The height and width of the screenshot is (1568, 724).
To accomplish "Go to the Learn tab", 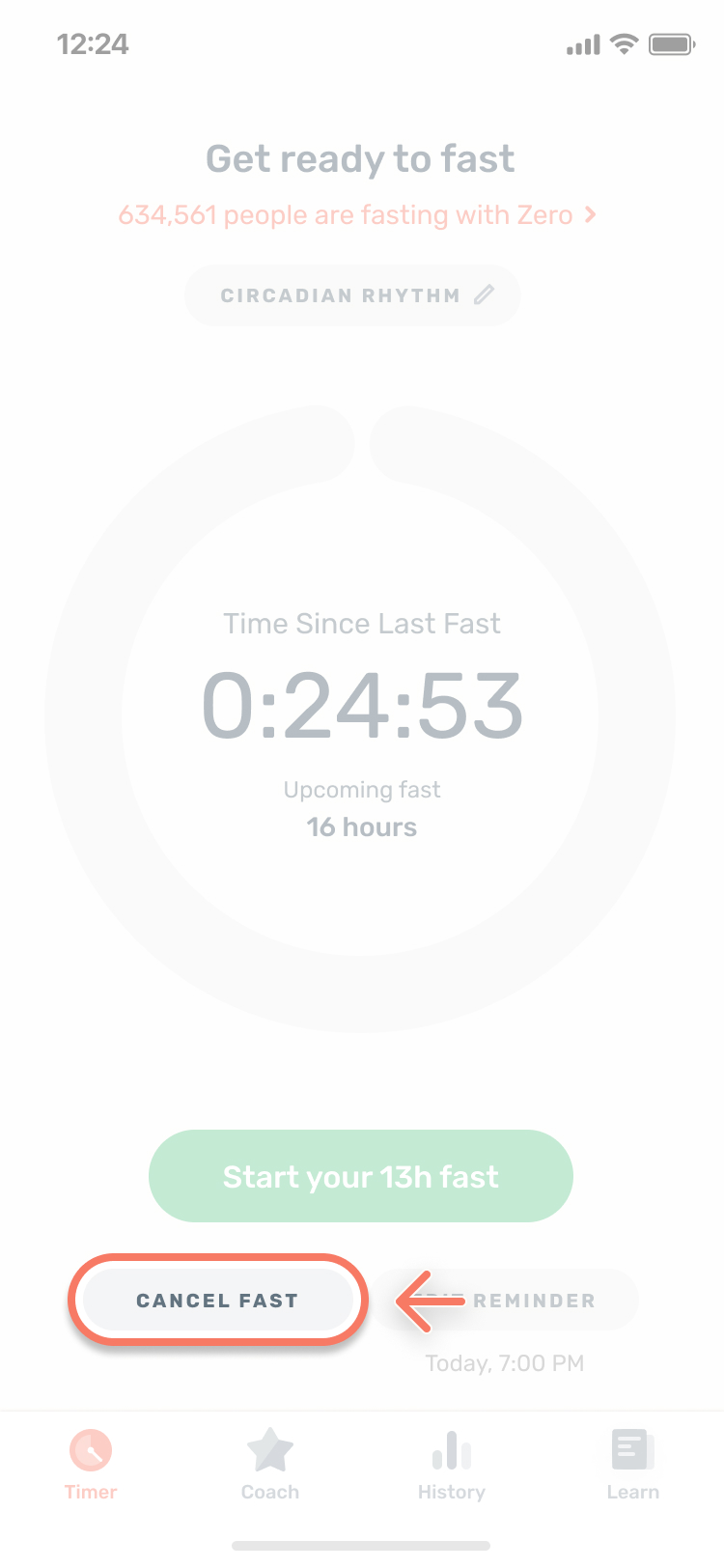I will tap(633, 1464).
